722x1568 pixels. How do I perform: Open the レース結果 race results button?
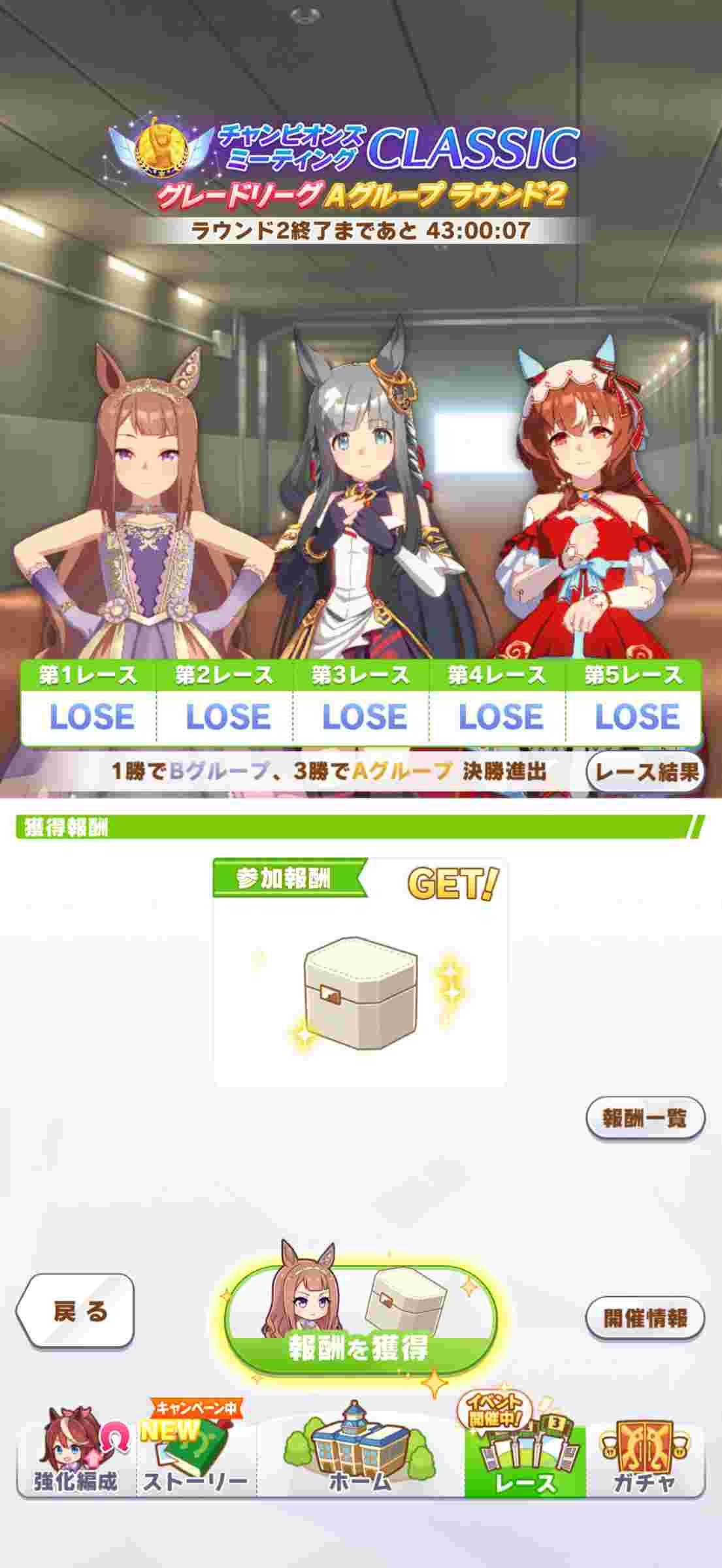[x=645, y=772]
